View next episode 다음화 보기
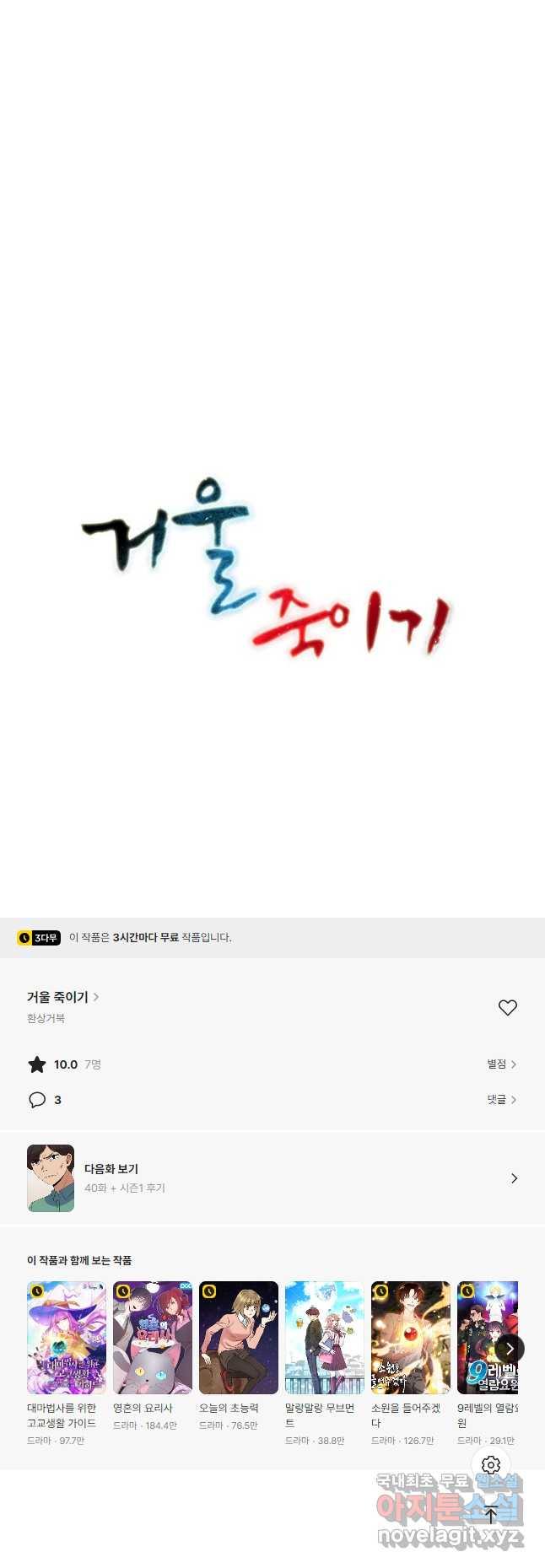 272,1178
